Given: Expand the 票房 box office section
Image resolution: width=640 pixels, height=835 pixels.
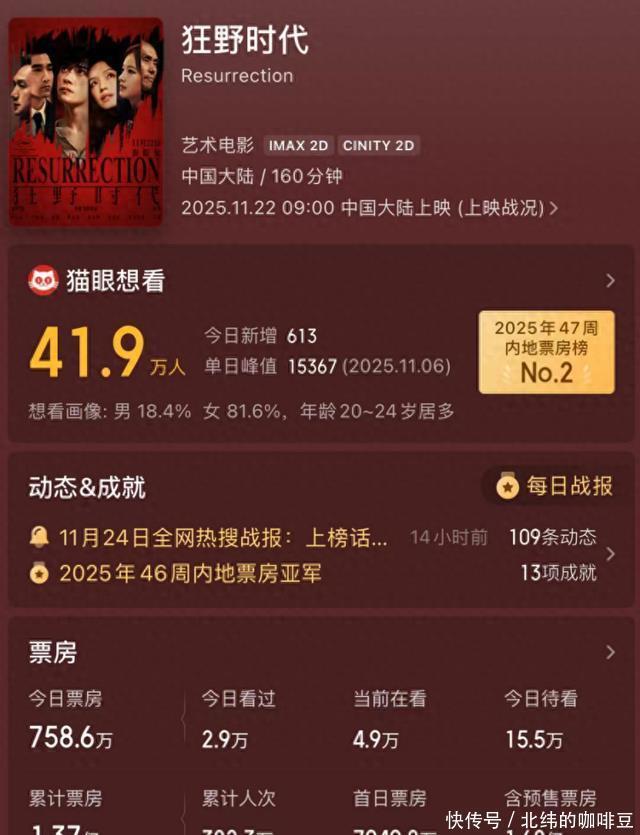Looking at the screenshot, I should (610, 653).
